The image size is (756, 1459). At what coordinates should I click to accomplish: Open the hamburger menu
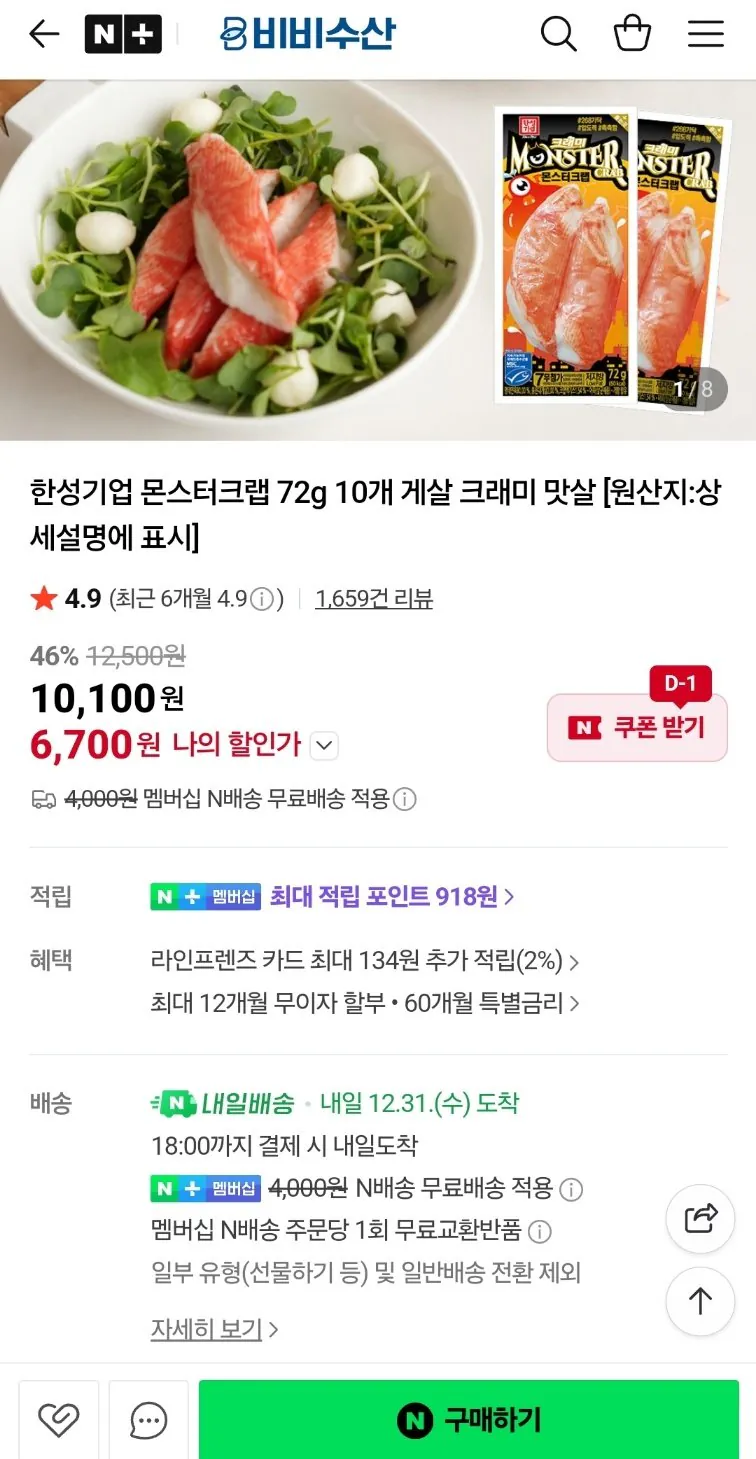point(706,33)
